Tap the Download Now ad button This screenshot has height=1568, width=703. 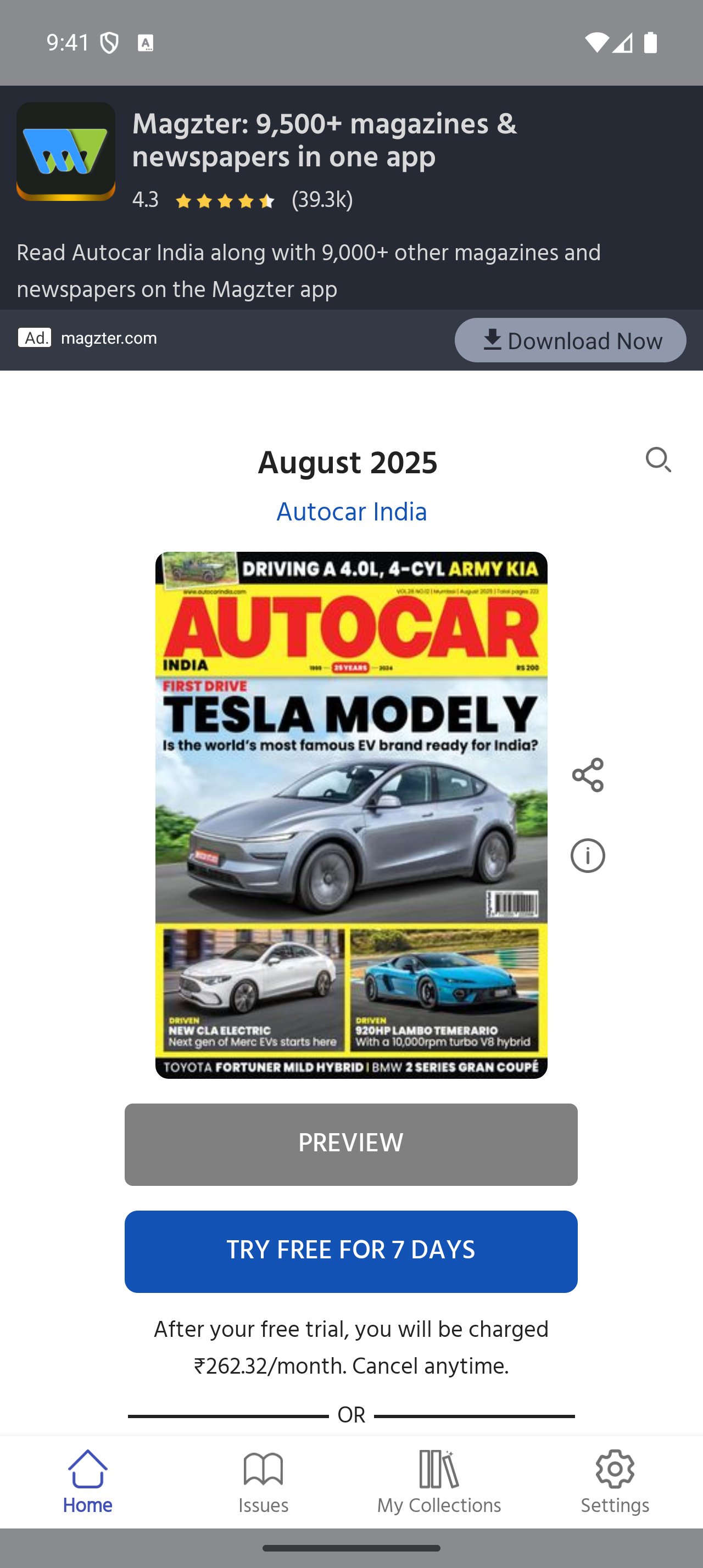[570, 340]
